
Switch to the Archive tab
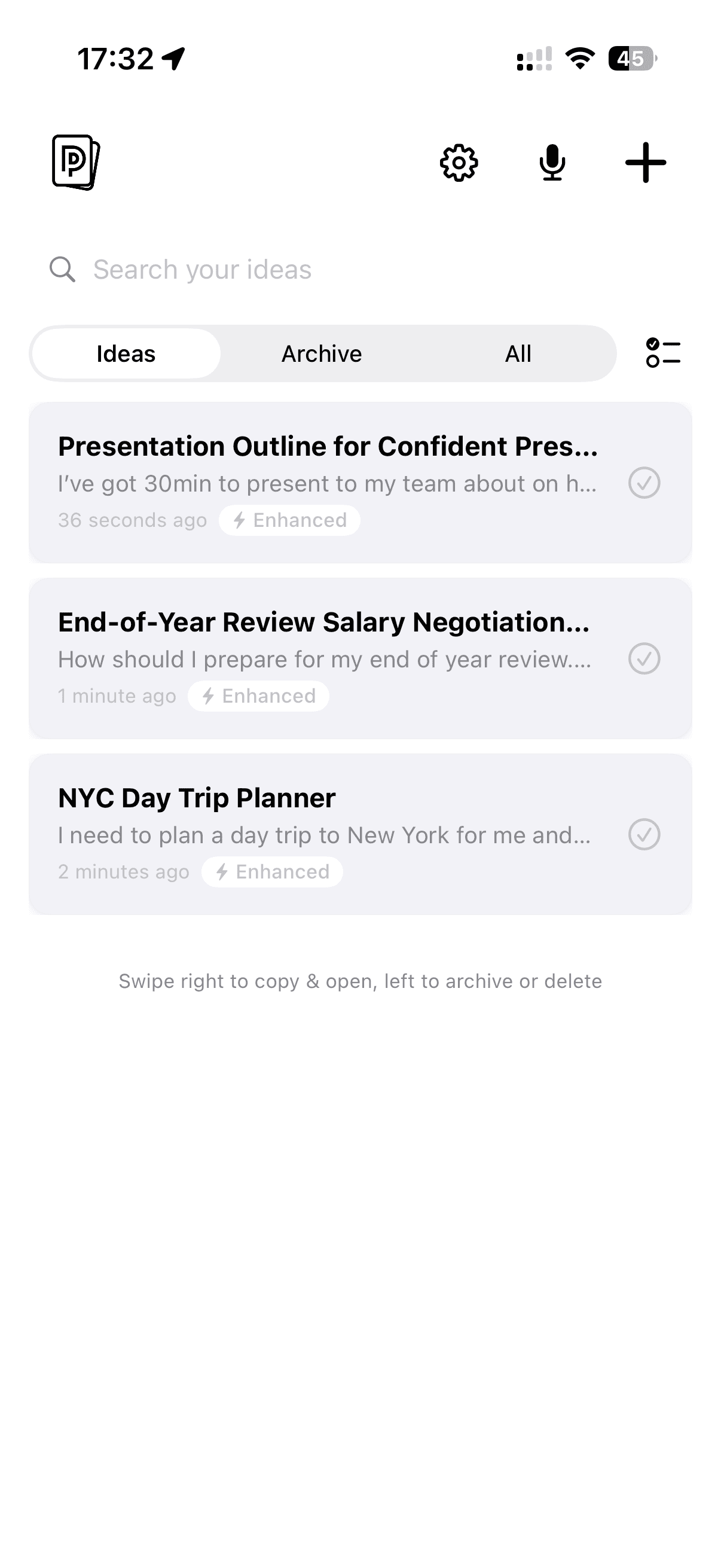point(321,353)
